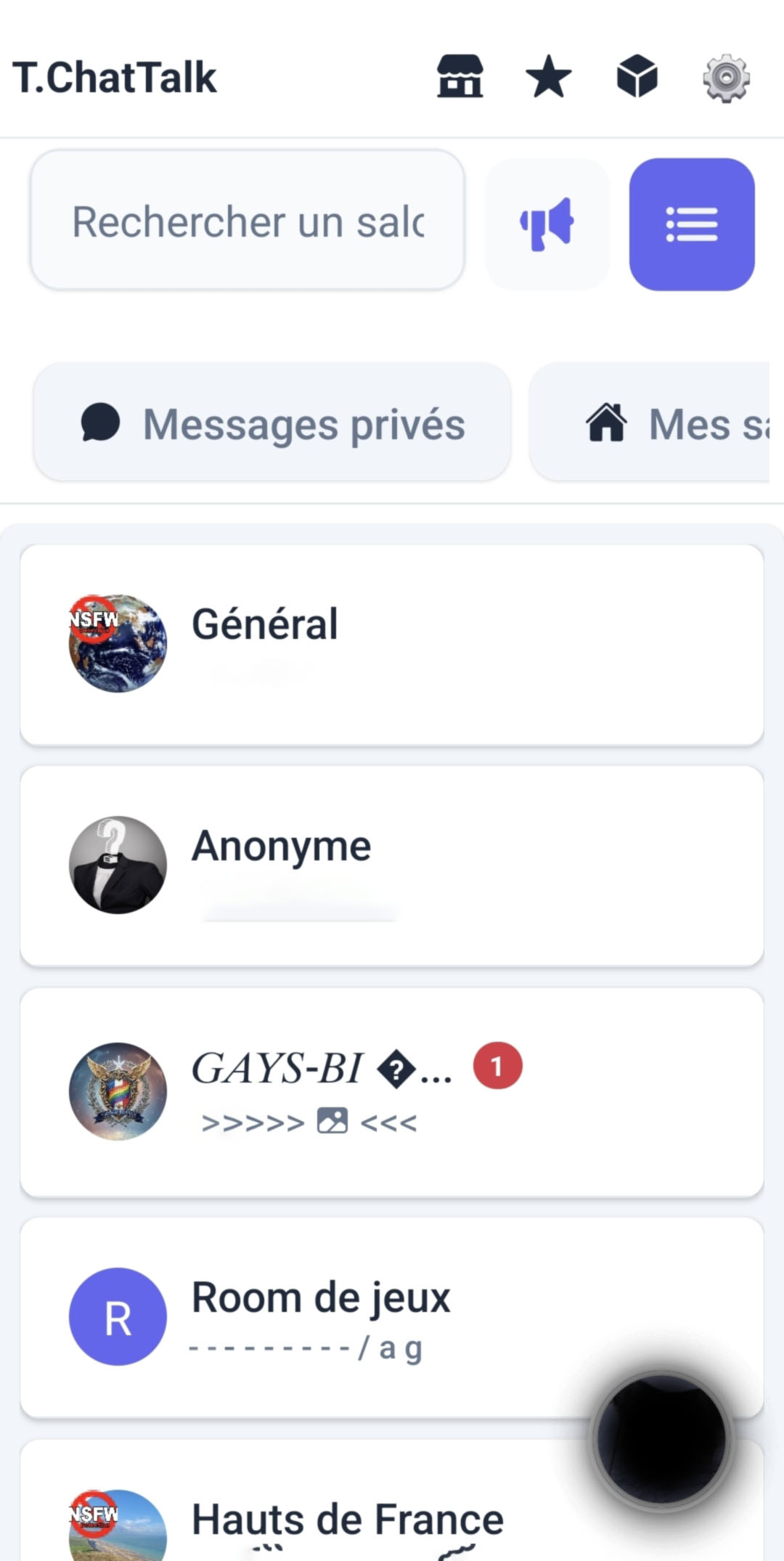Click the megaphone announcements icon
Viewport: 784px width, 1561px height.
click(x=547, y=222)
